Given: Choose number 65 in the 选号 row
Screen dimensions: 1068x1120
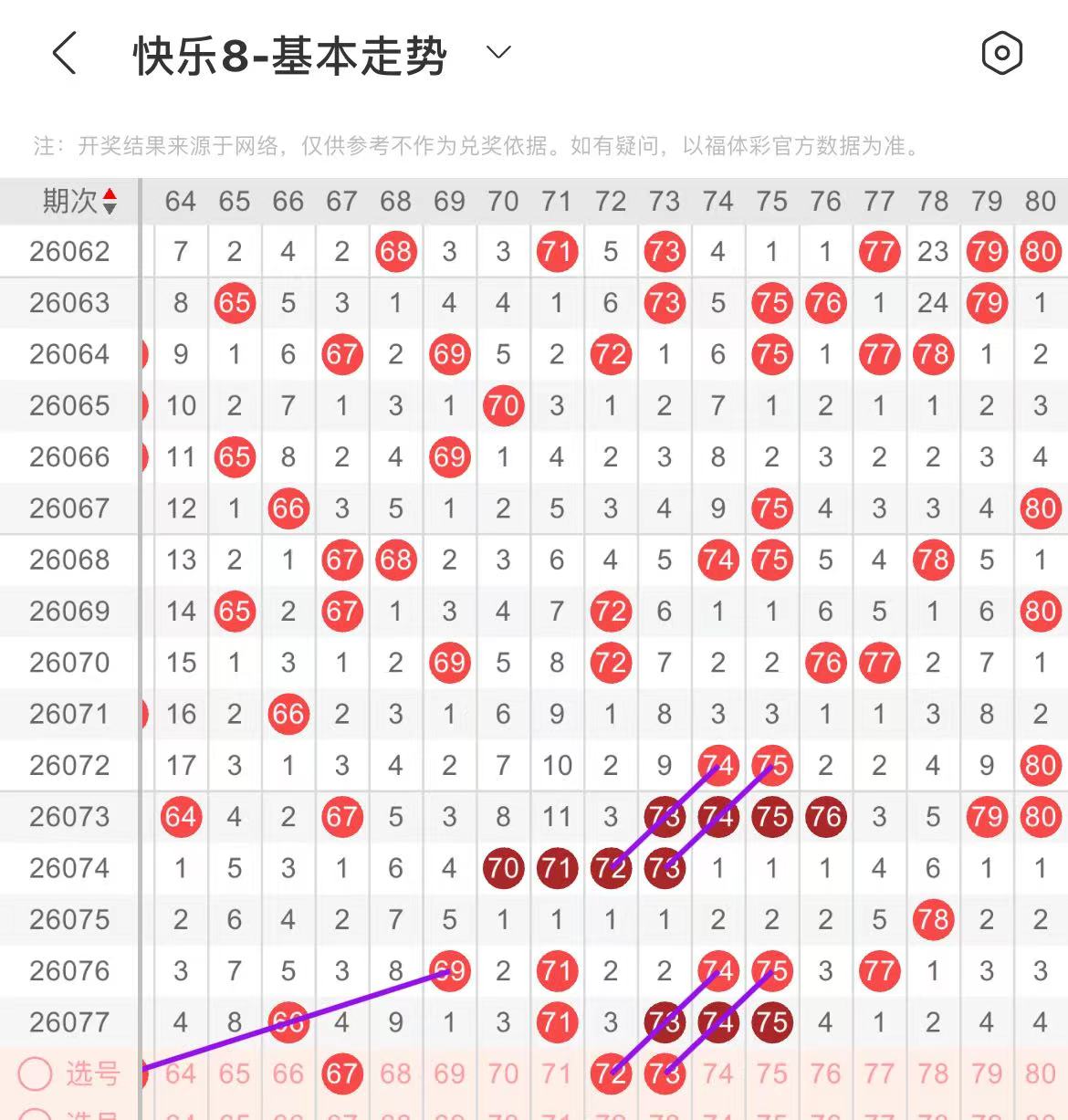Looking at the screenshot, I should [x=235, y=1073].
